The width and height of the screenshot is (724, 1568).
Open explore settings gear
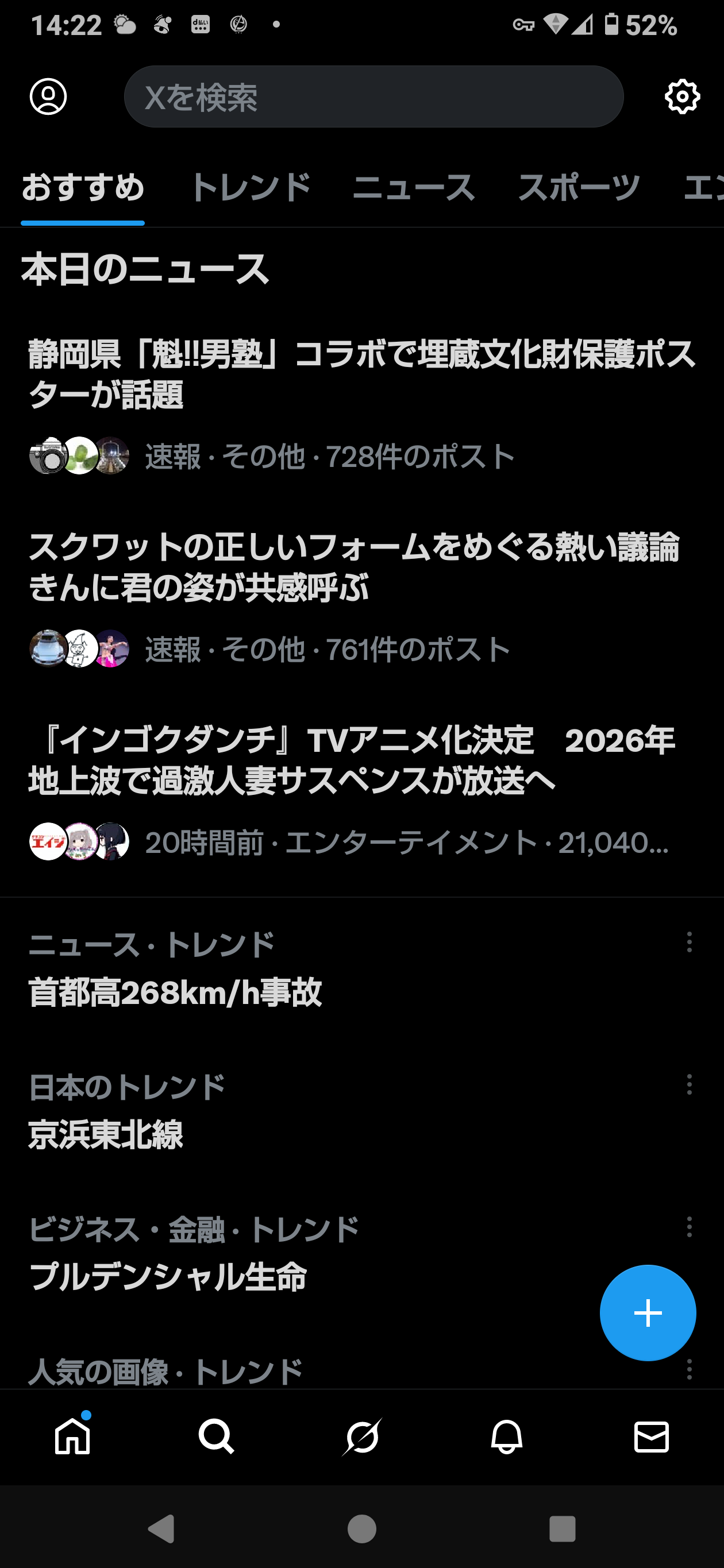(682, 97)
